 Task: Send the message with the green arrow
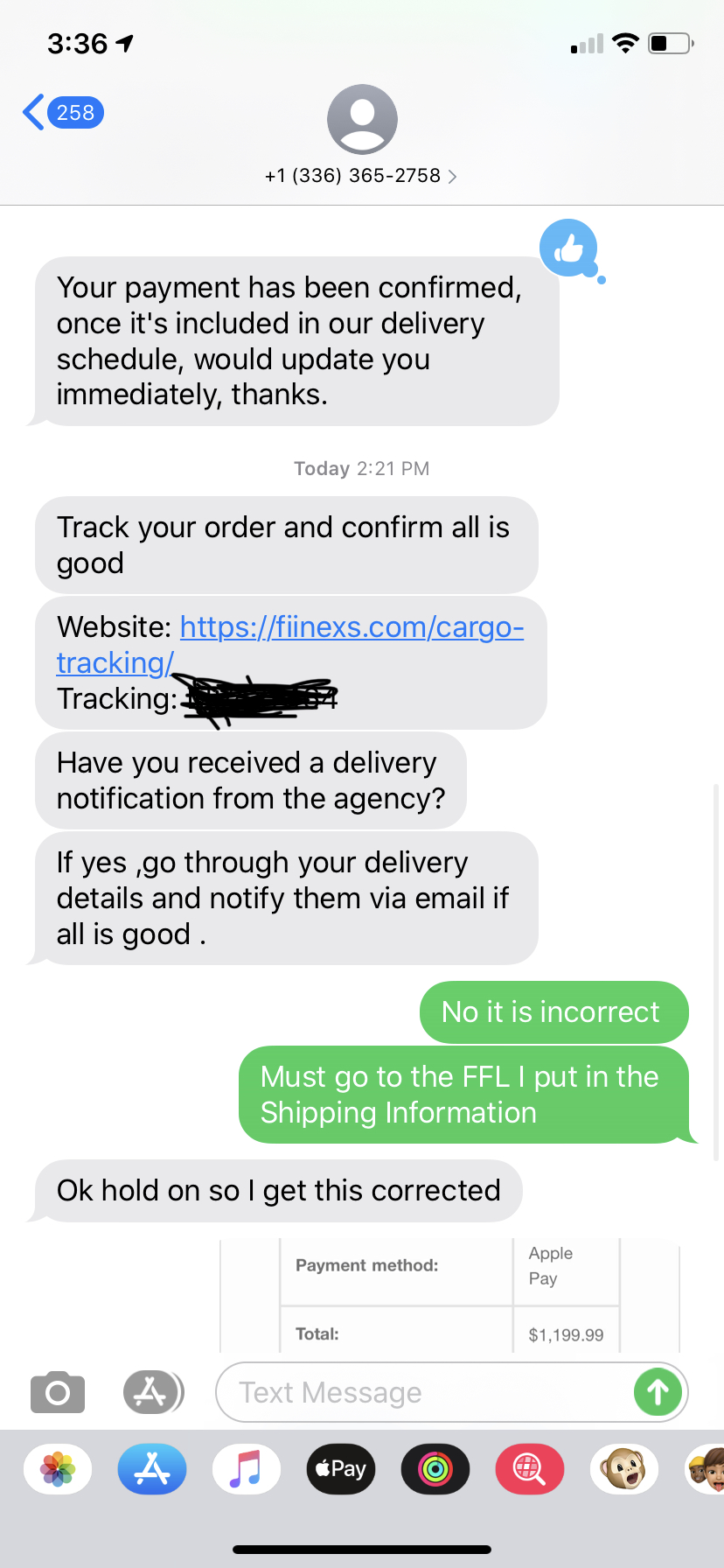[658, 1392]
